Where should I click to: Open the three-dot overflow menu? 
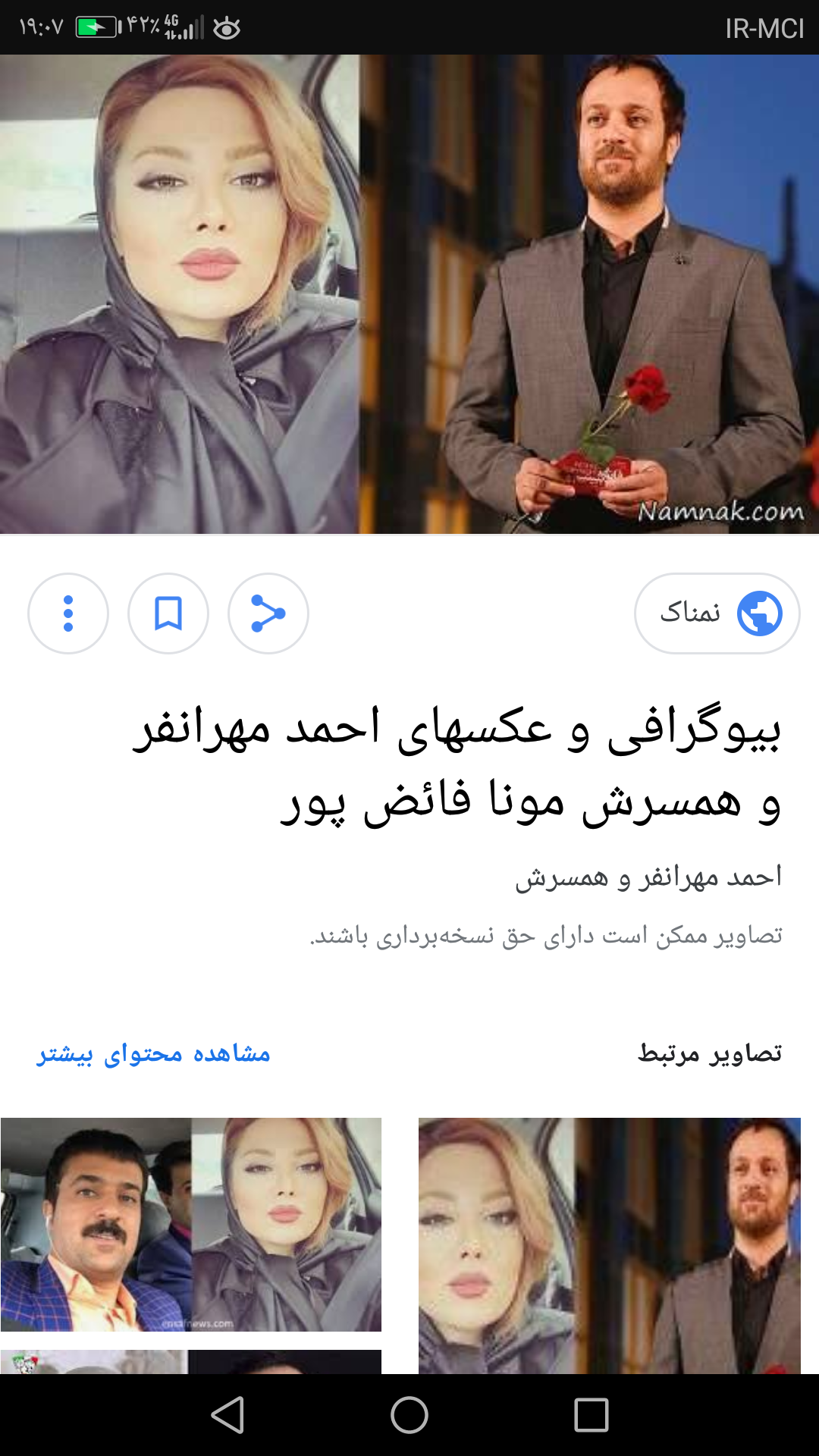[x=68, y=613]
